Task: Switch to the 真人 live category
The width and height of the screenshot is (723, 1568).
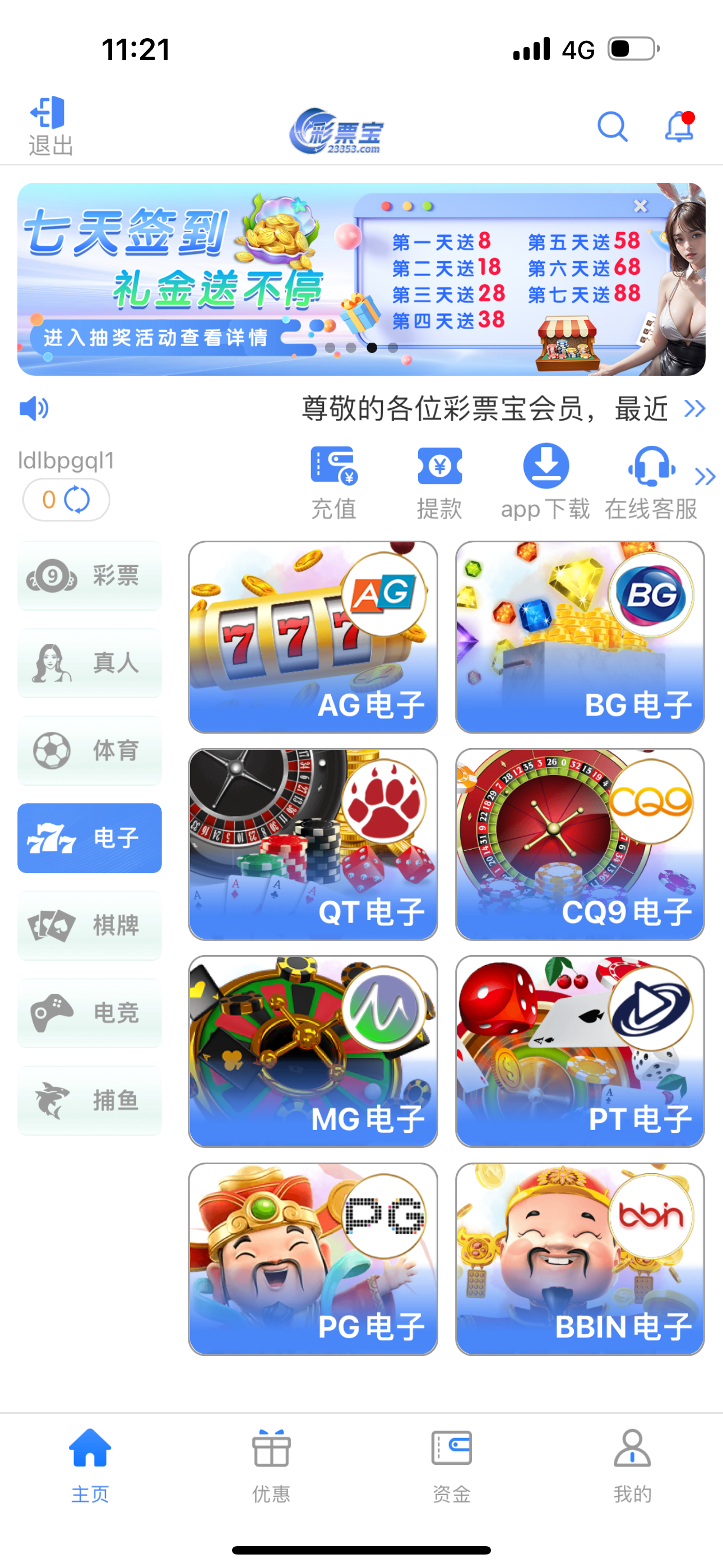Action: pos(90,663)
